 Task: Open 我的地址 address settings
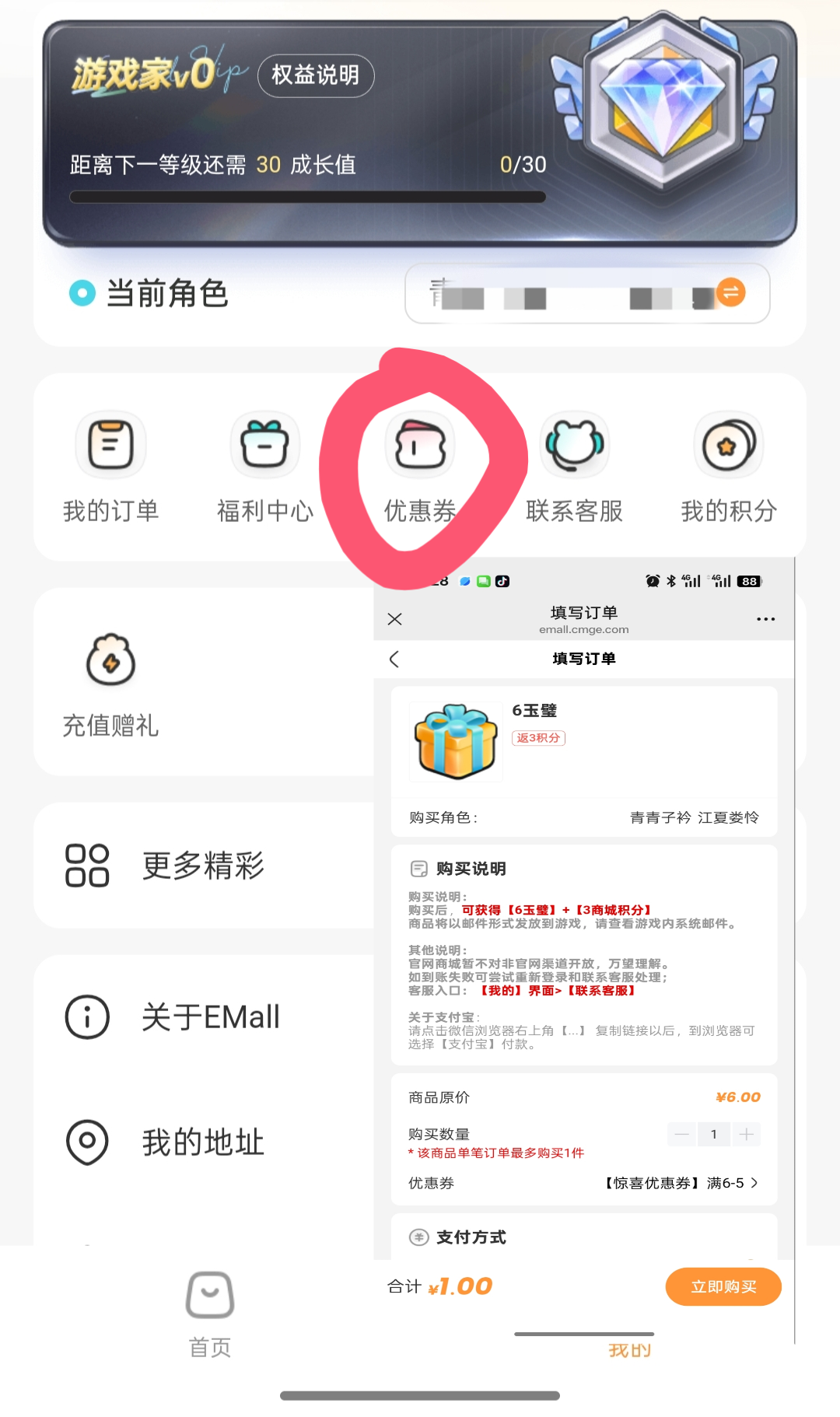pos(204,1142)
